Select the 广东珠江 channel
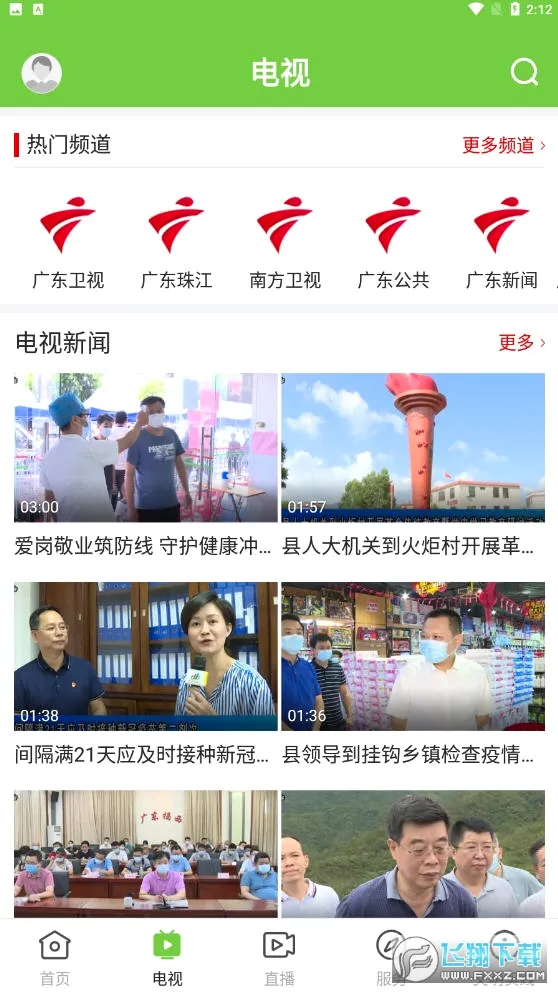 [176, 243]
